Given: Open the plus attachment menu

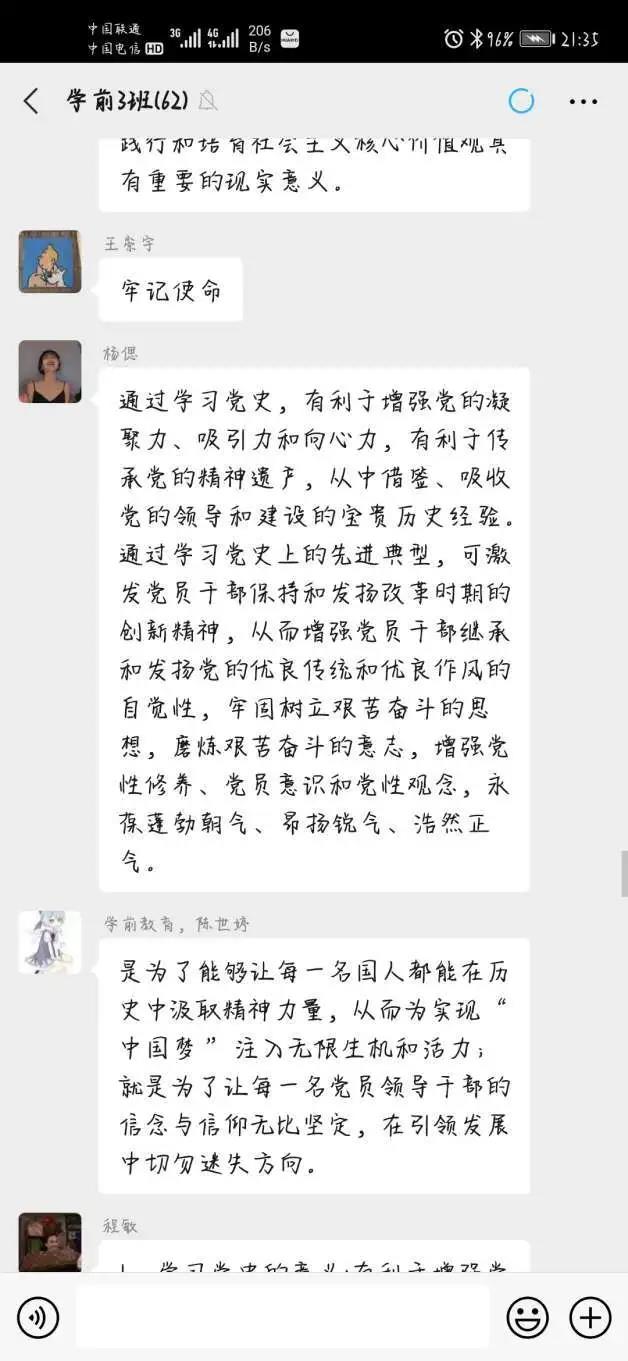Looking at the screenshot, I should 590,1317.
